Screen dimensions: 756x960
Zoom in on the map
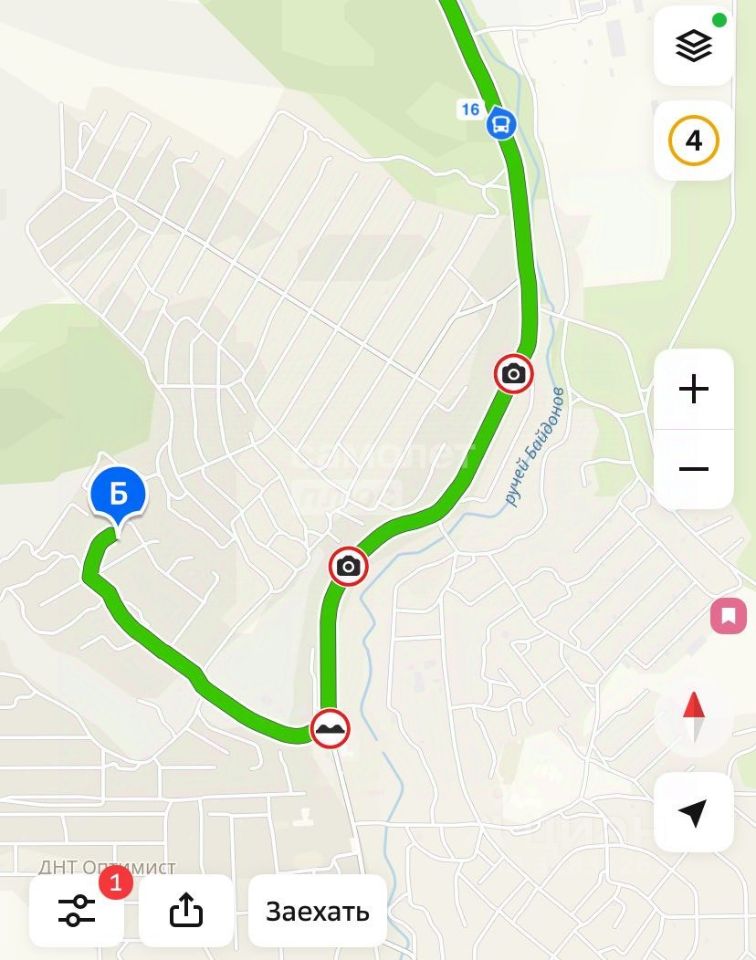693,389
